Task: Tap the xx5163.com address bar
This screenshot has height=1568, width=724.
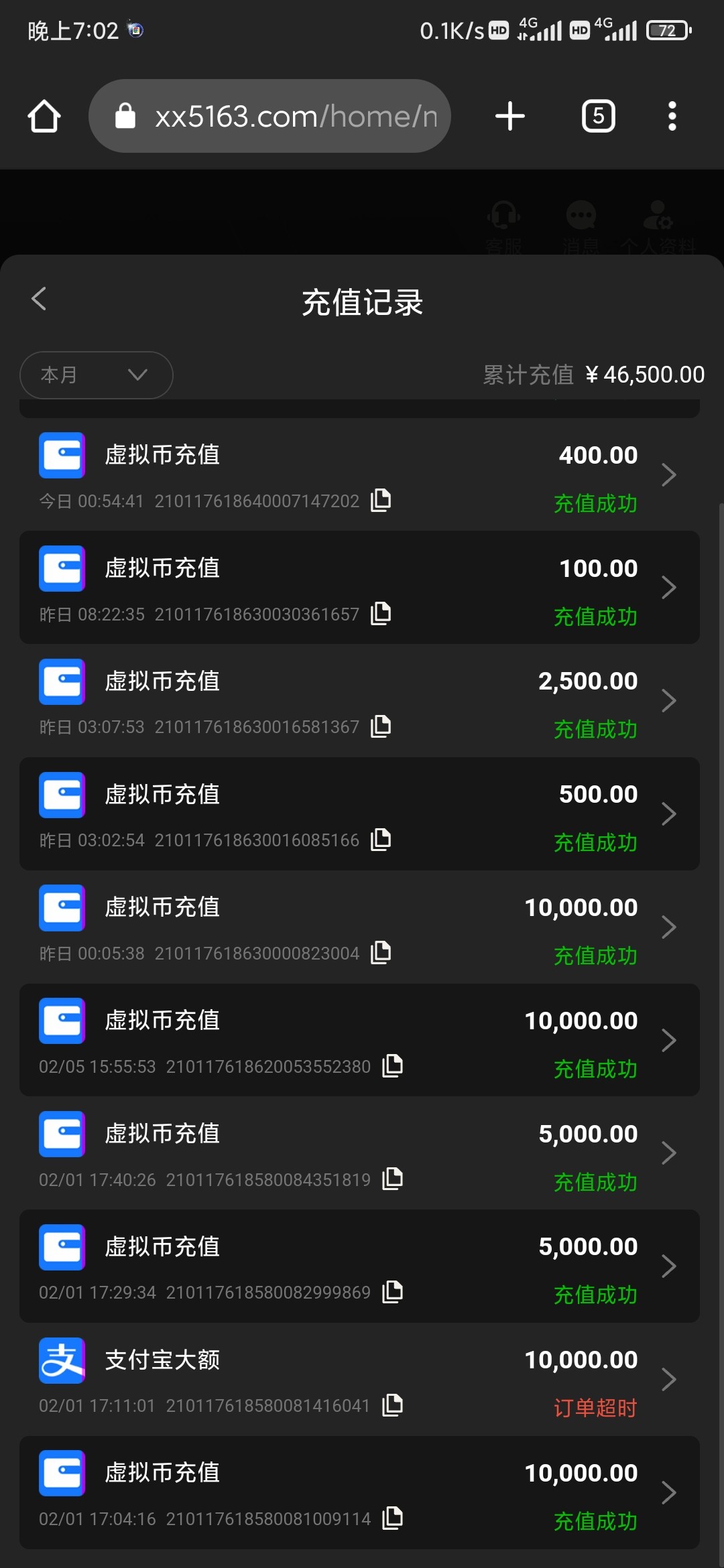Action: (269, 116)
